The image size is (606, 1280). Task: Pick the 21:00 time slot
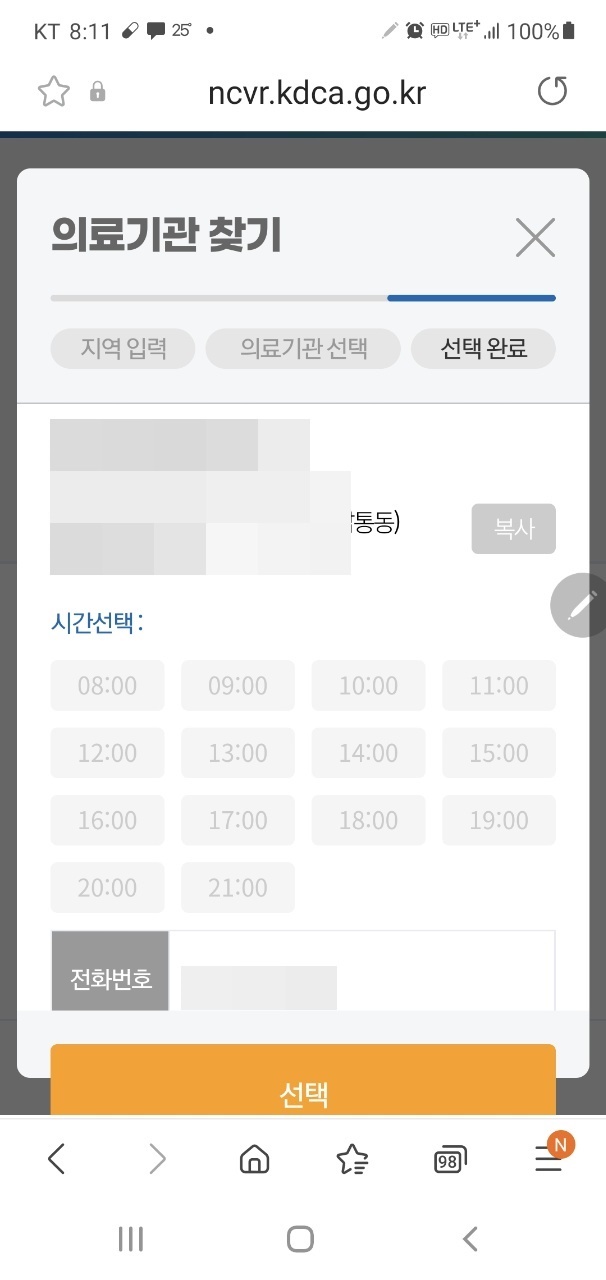(238, 887)
